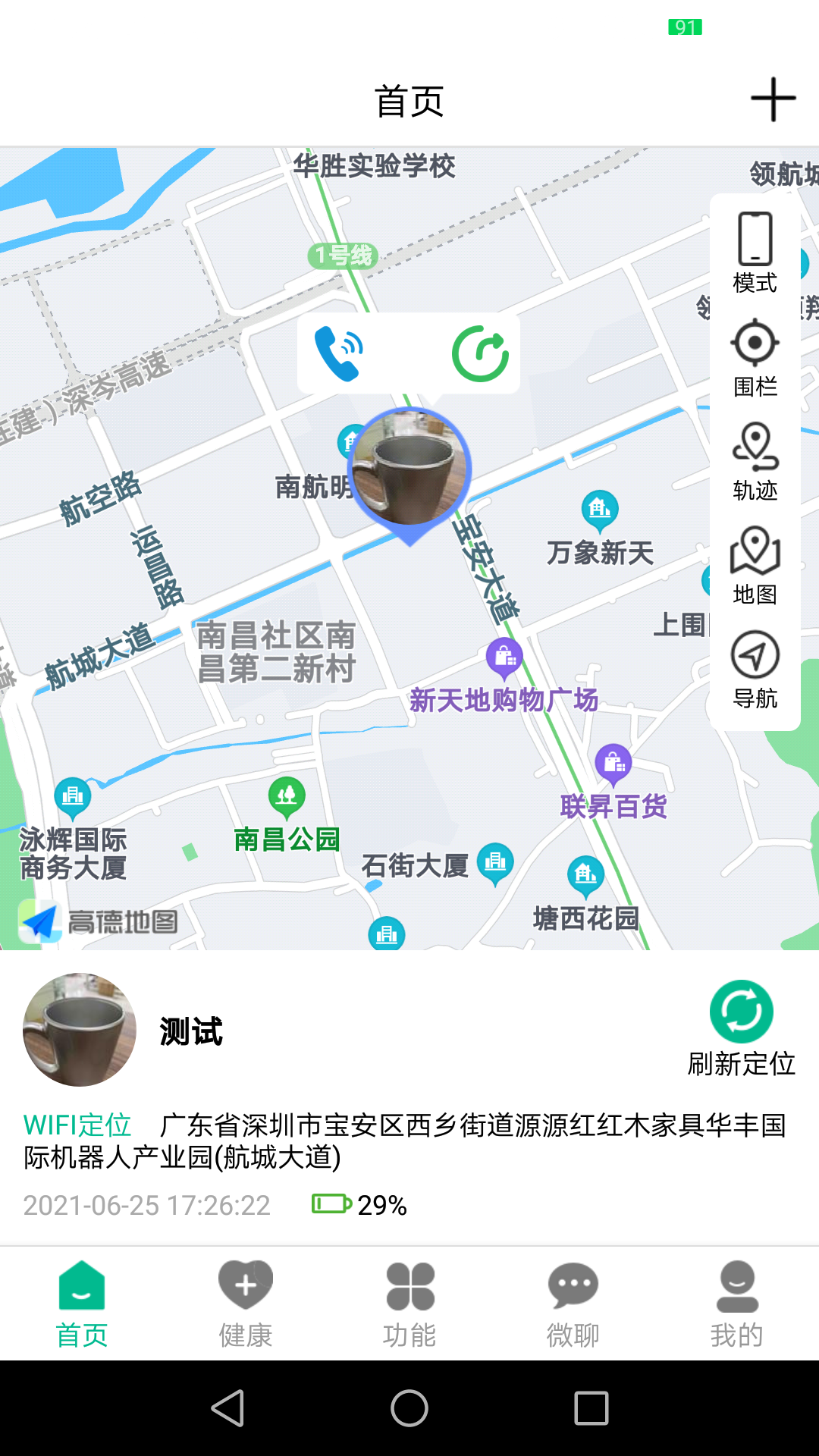Tap the cup avatar thumbnail next to 测试

pos(80,1028)
